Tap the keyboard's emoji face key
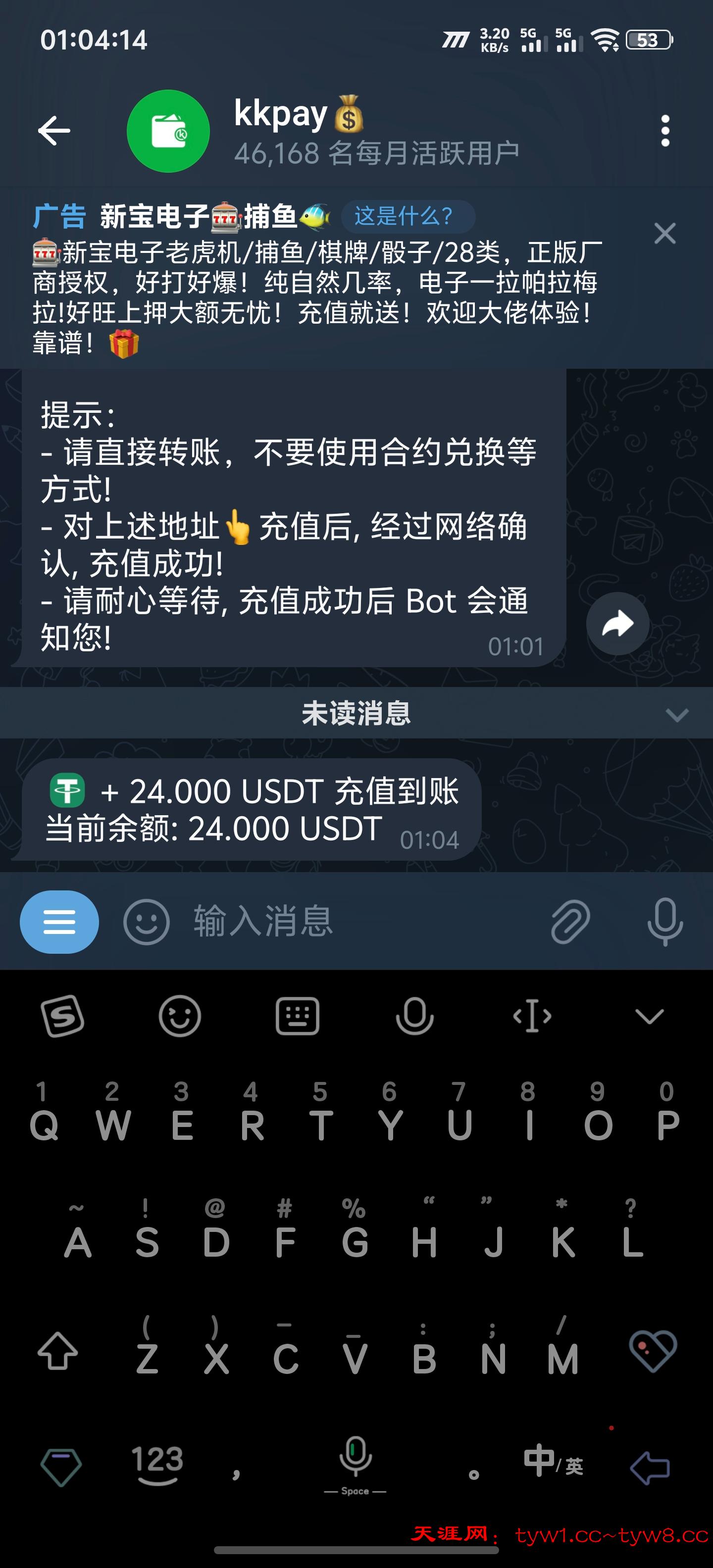This screenshot has height=1568, width=713. point(180,1016)
